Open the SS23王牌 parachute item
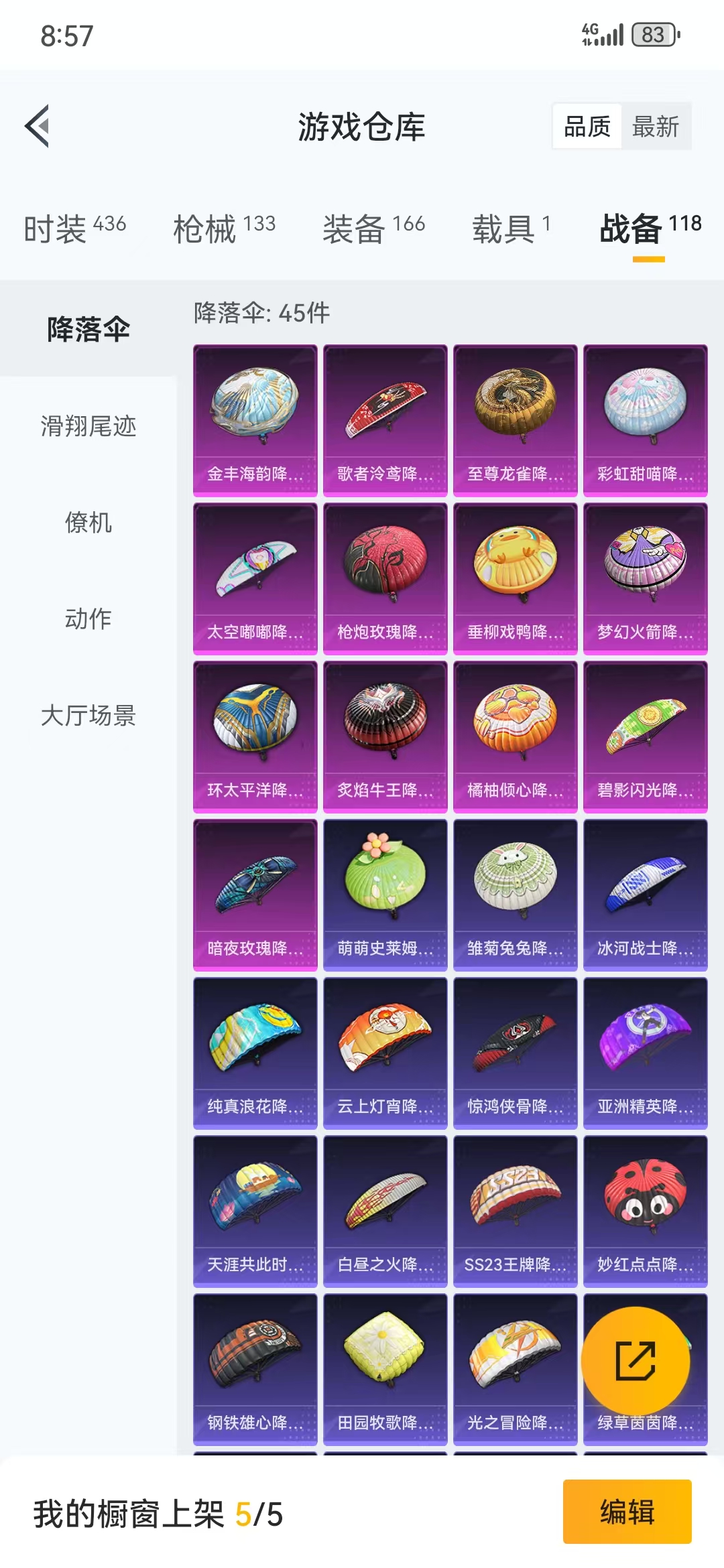 tap(515, 1211)
